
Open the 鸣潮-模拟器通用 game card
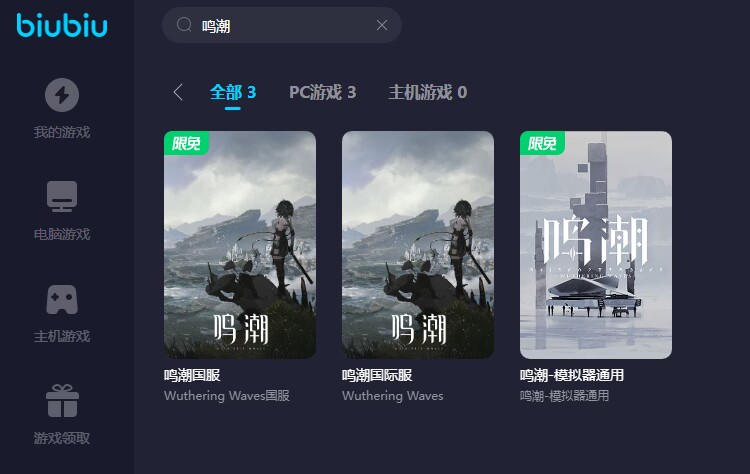596,245
